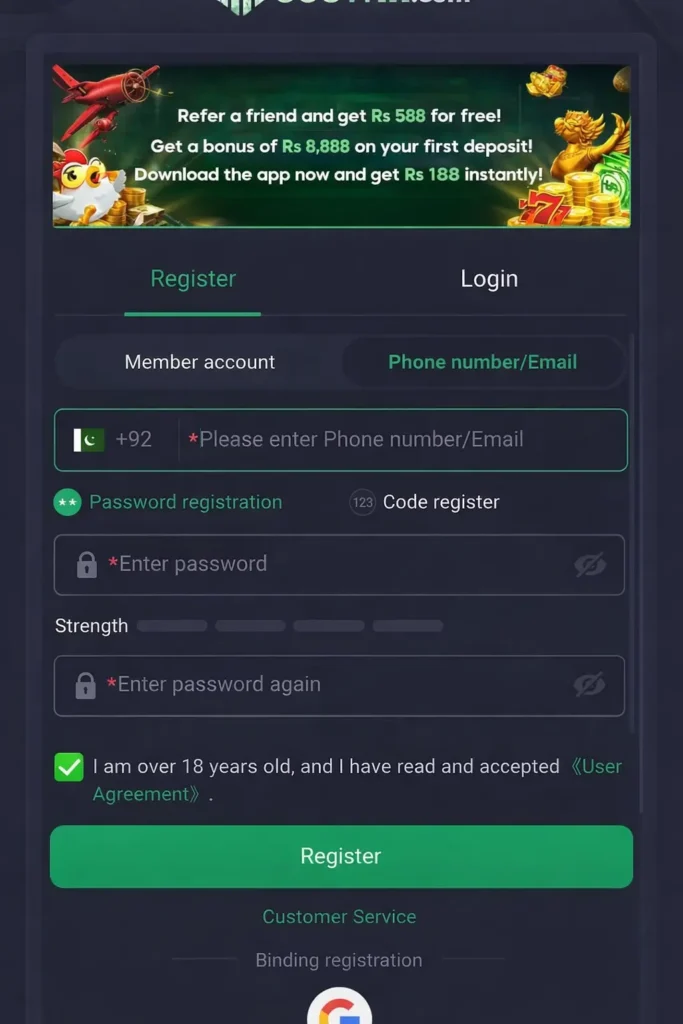
Task: Switch to the Login tab
Action: (x=489, y=279)
